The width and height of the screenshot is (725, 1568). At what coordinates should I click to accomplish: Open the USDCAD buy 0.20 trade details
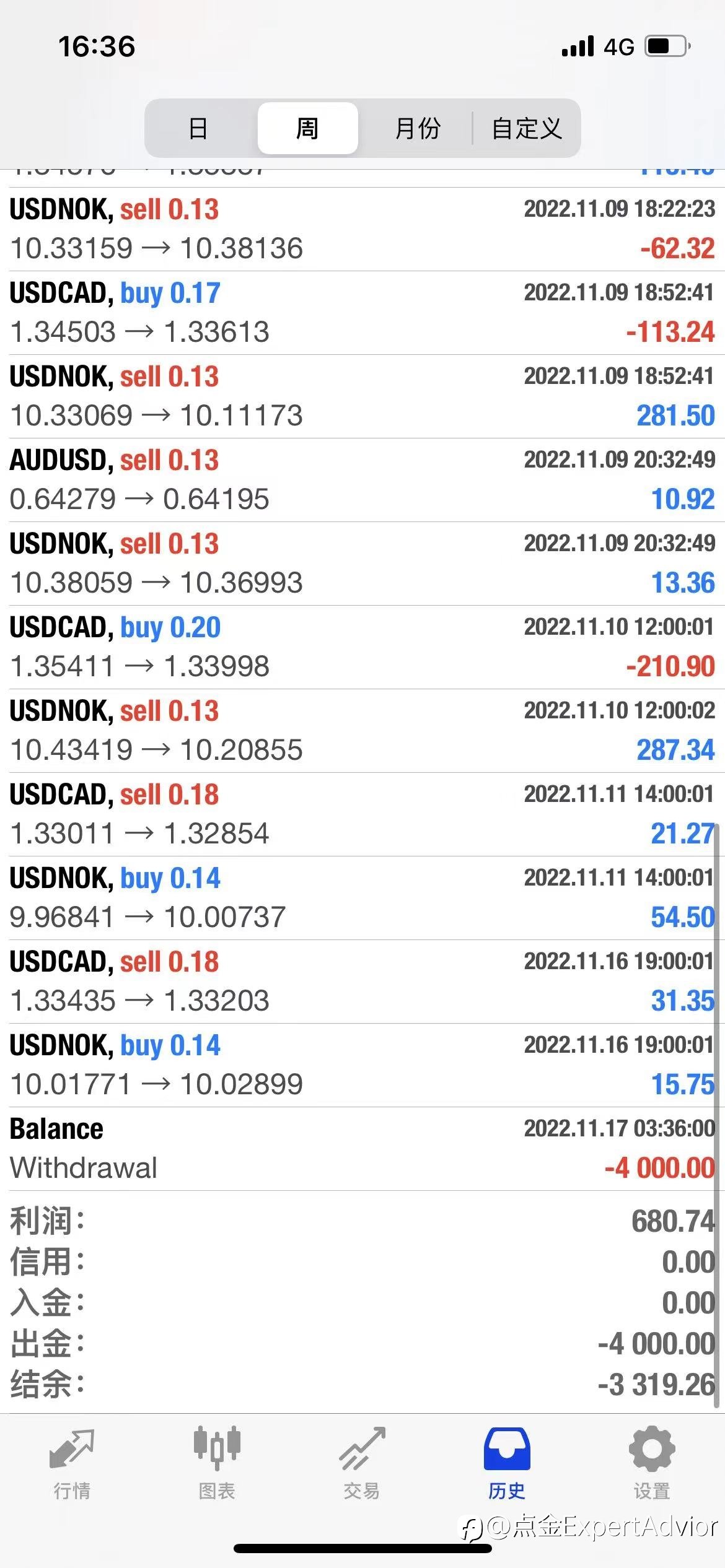coord(362,647)
